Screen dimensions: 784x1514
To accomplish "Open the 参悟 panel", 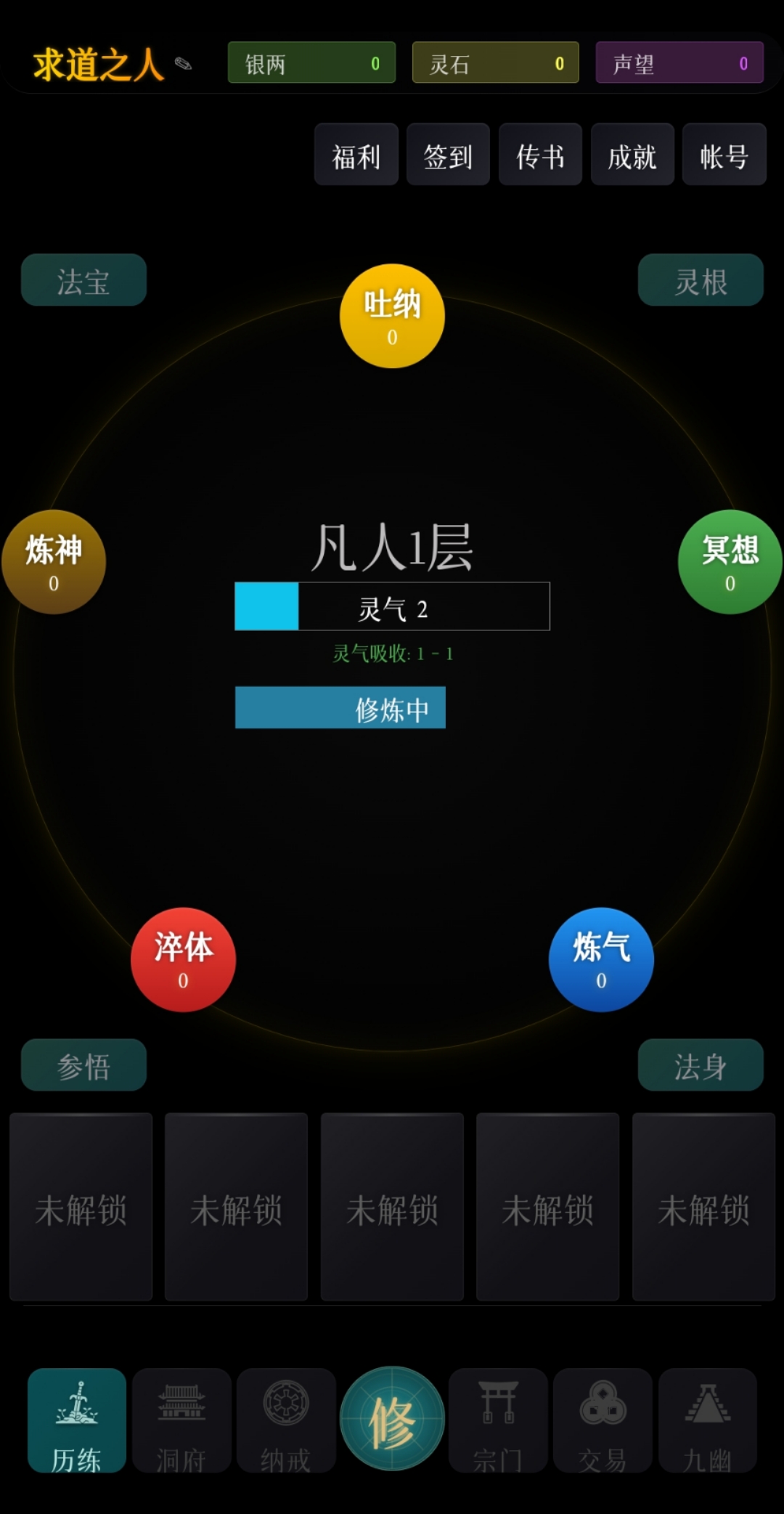I will (83, 1065).
